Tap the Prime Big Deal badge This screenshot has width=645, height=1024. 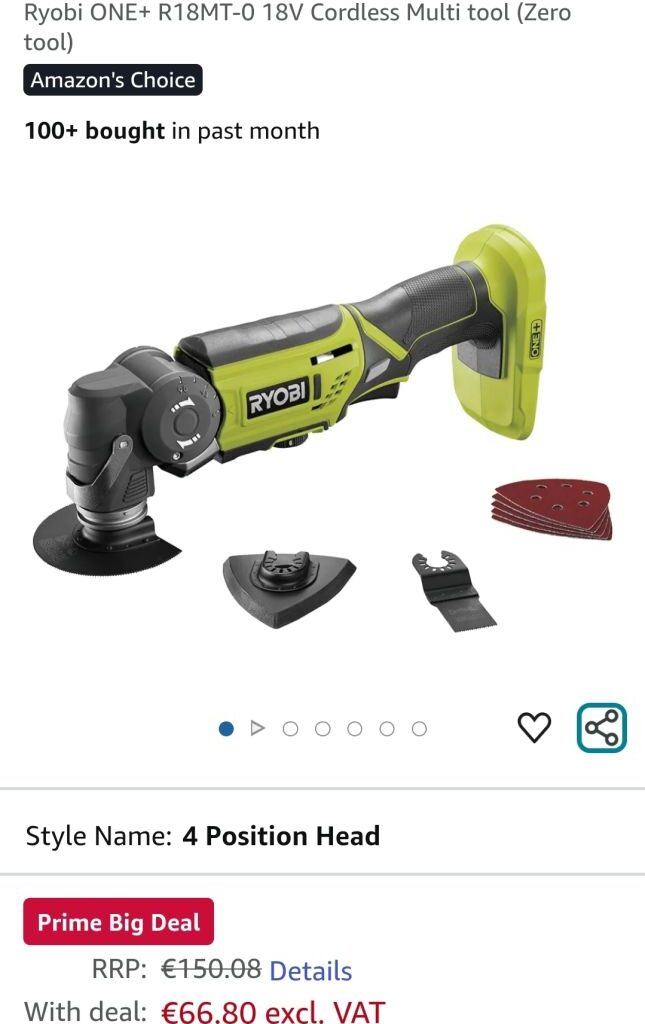119,922
